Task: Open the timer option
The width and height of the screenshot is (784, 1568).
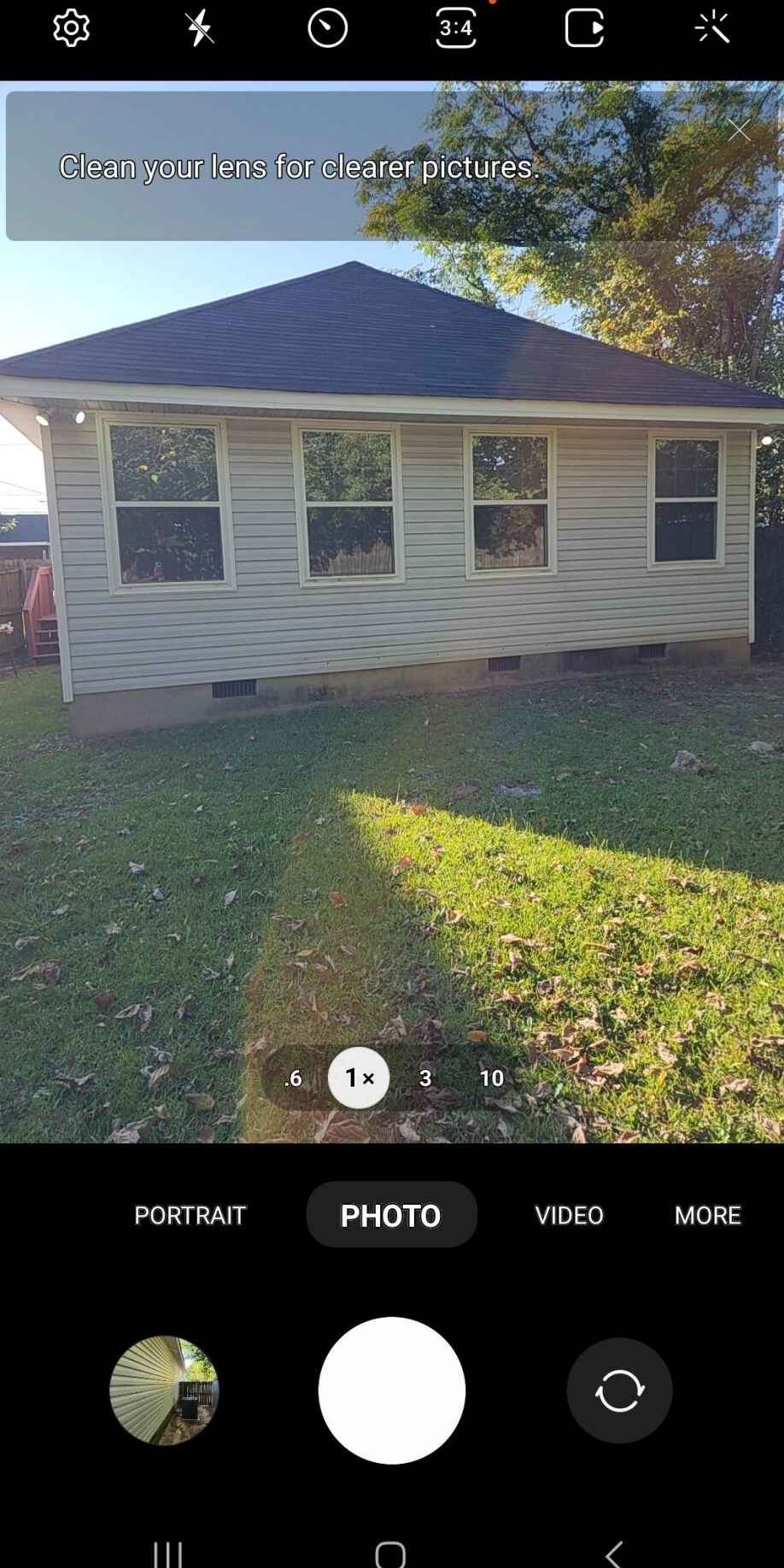Action: (x=328, y=28)
